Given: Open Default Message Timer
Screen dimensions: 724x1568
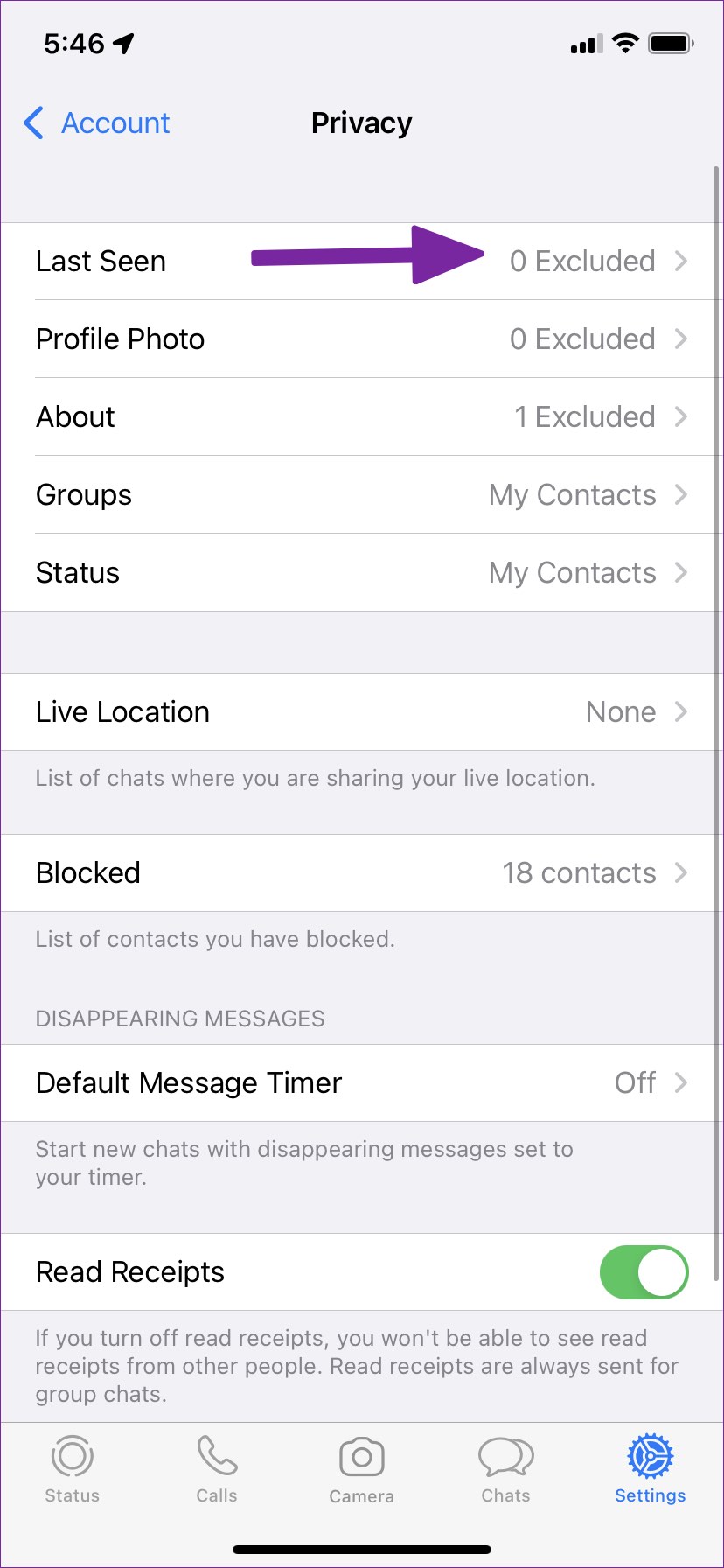Looking at the screenshot, I should 362,1083.
